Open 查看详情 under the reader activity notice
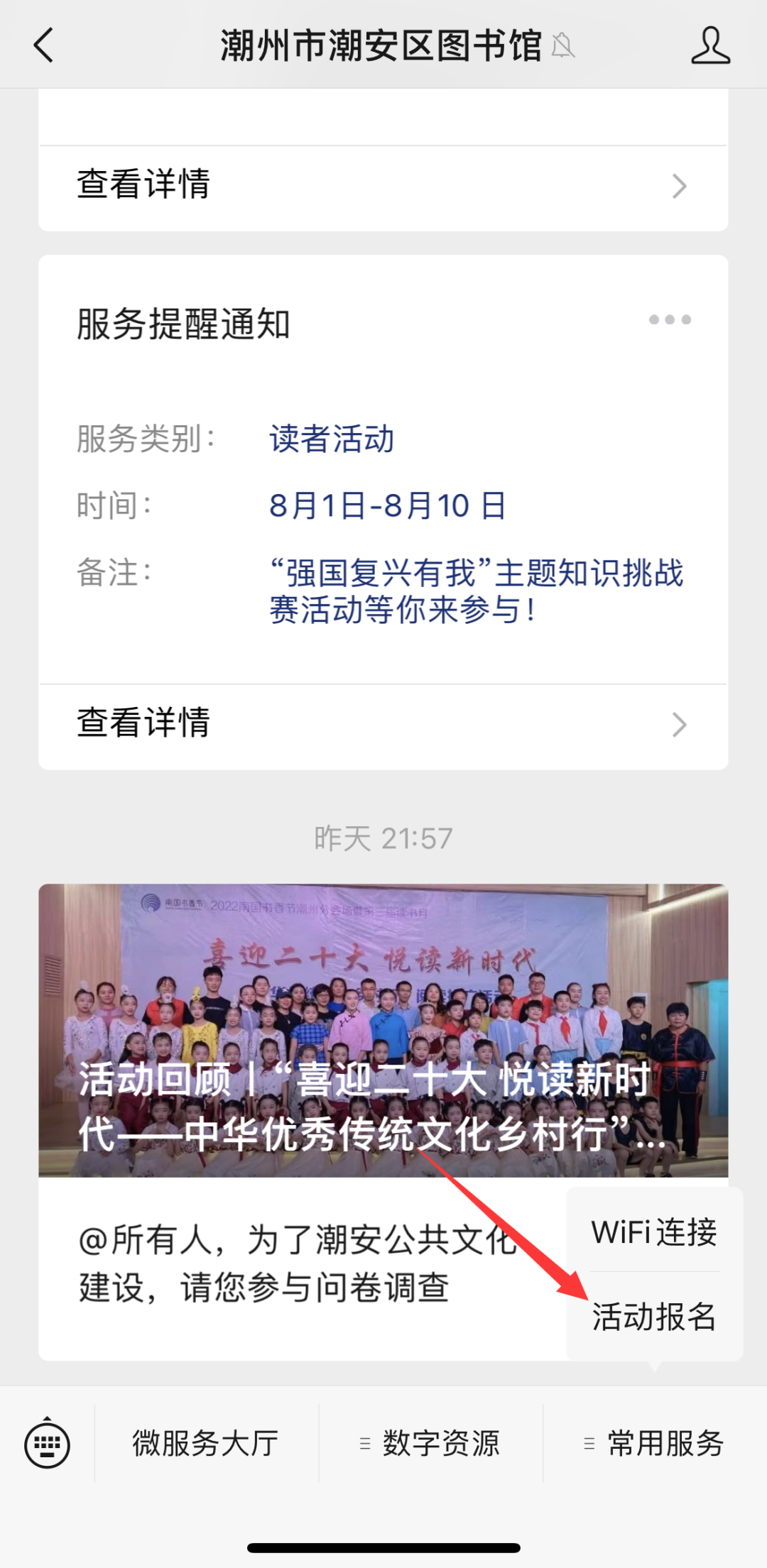The width and height of the screenshot is (767, 1568). click(383, 724)
